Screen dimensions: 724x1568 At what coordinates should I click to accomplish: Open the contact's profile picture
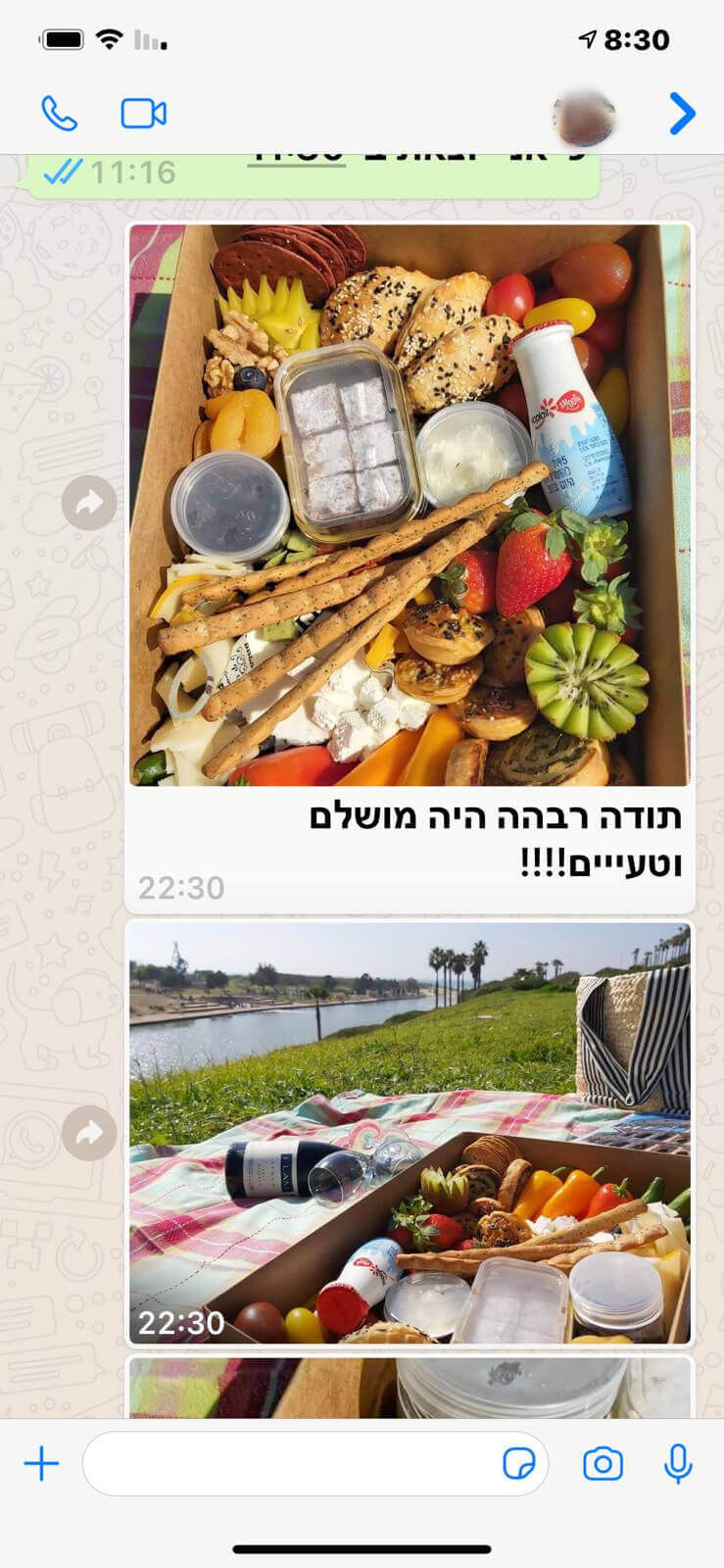click(x=584, y=116)
